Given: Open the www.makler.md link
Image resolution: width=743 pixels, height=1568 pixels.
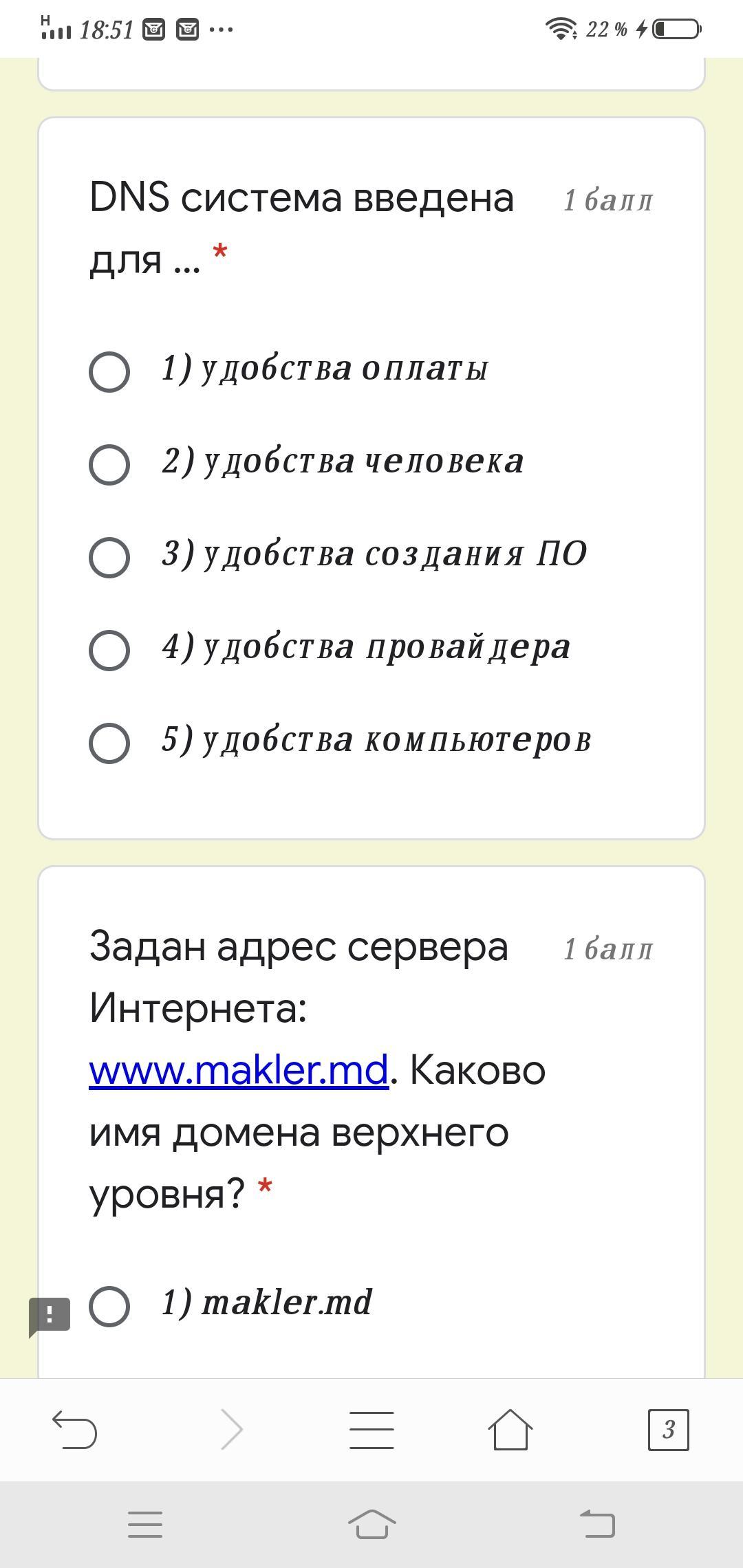Looking at the screenshot, I should [x=239, y=1070].
